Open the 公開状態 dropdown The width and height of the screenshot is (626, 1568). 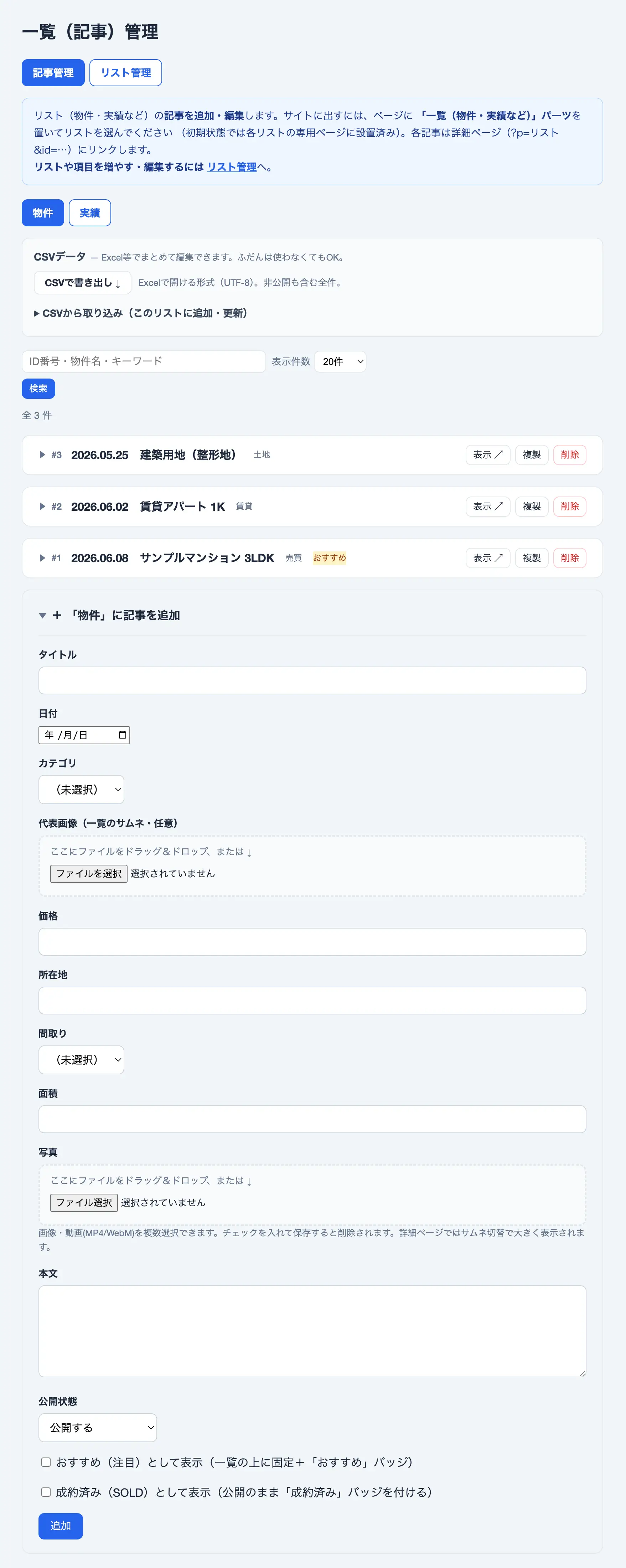click(97, 1428)
